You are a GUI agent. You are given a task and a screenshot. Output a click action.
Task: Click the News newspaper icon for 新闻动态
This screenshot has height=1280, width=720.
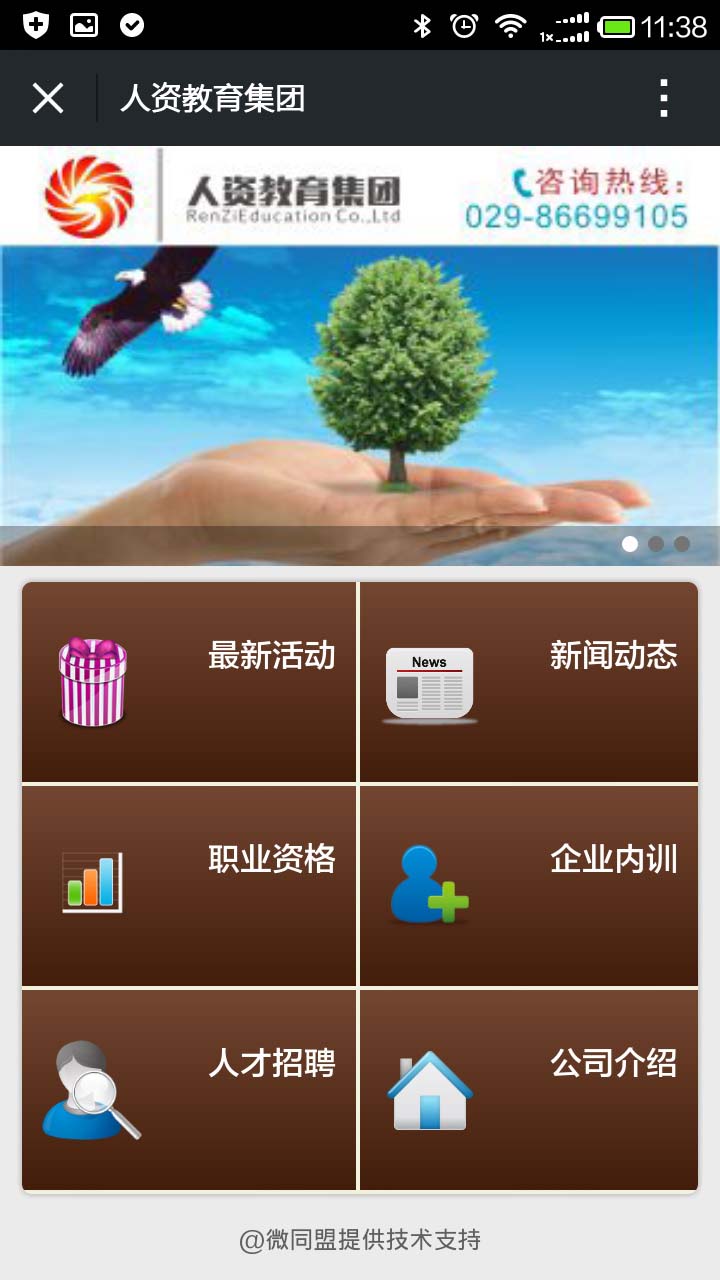click(x=428, y=681)
